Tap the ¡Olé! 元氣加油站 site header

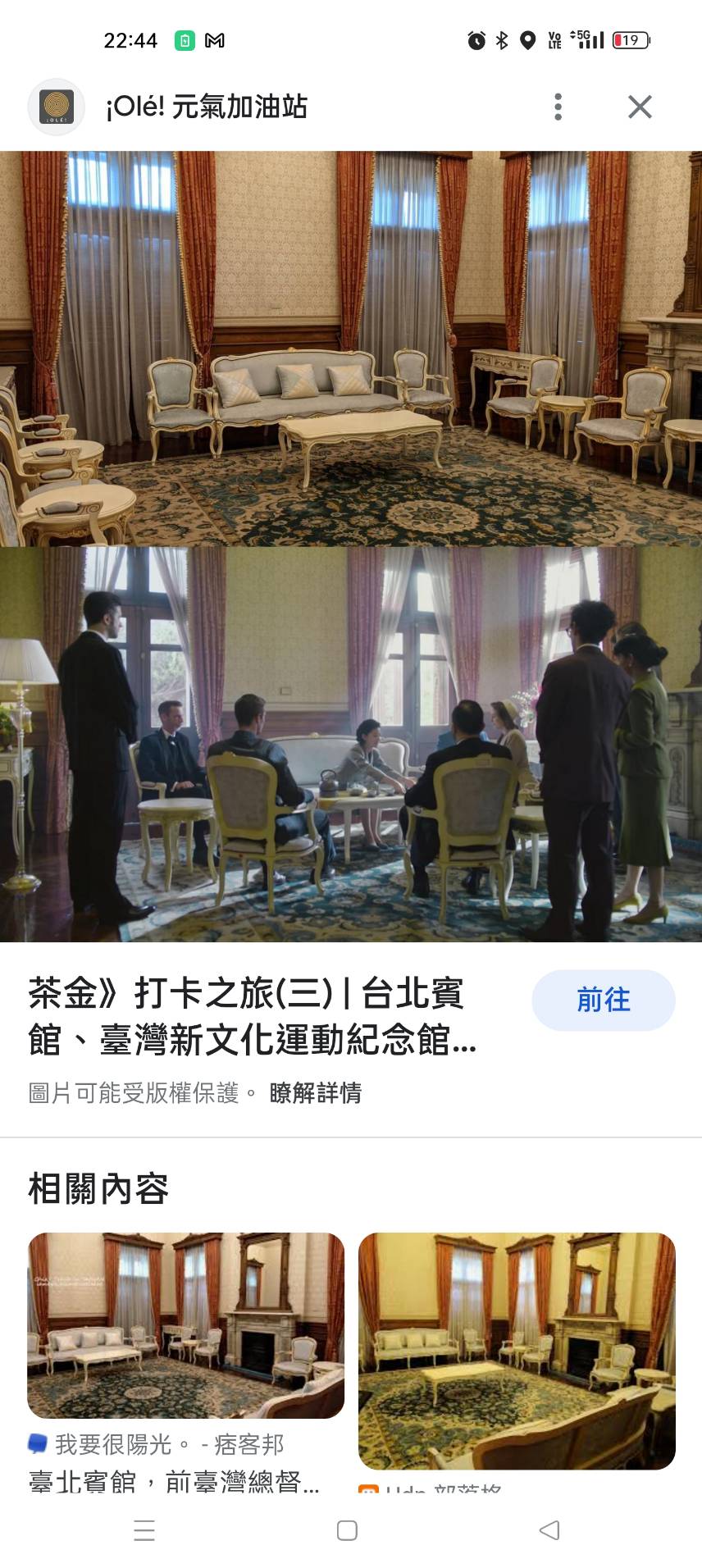coord(205,107)
